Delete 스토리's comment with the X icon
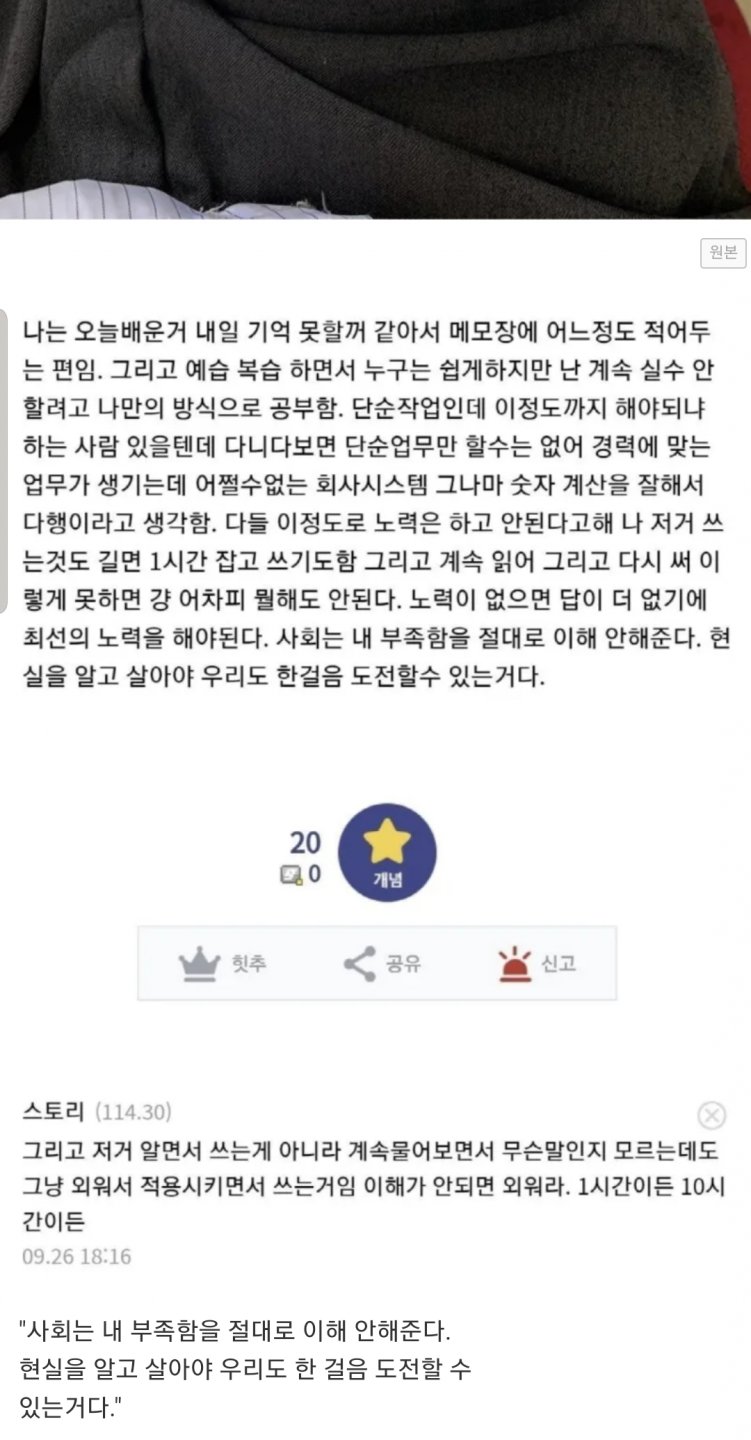The height and width of the screenshot is (1440, 751). point(711,1115)
